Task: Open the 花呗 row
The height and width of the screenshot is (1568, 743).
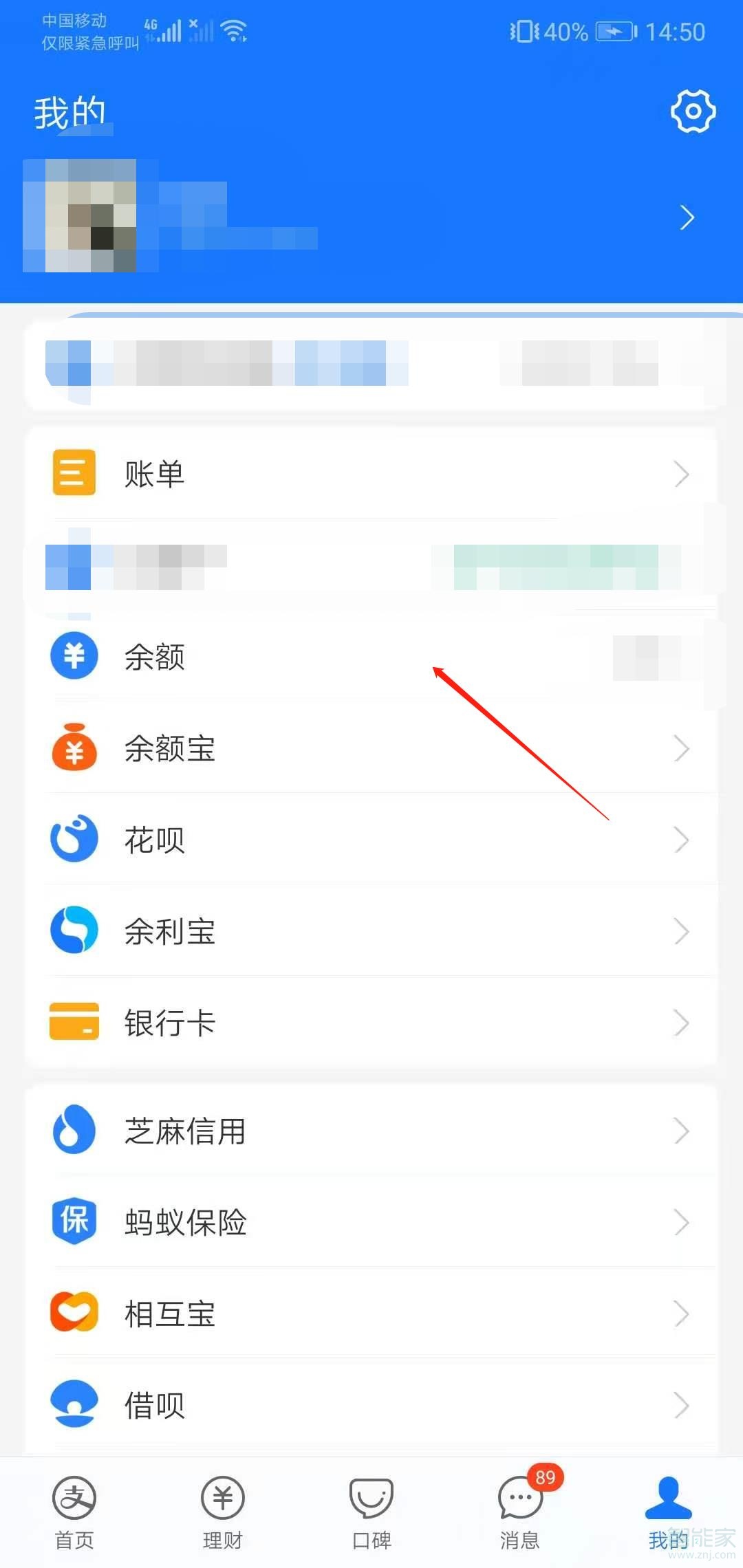Action: 371,840
